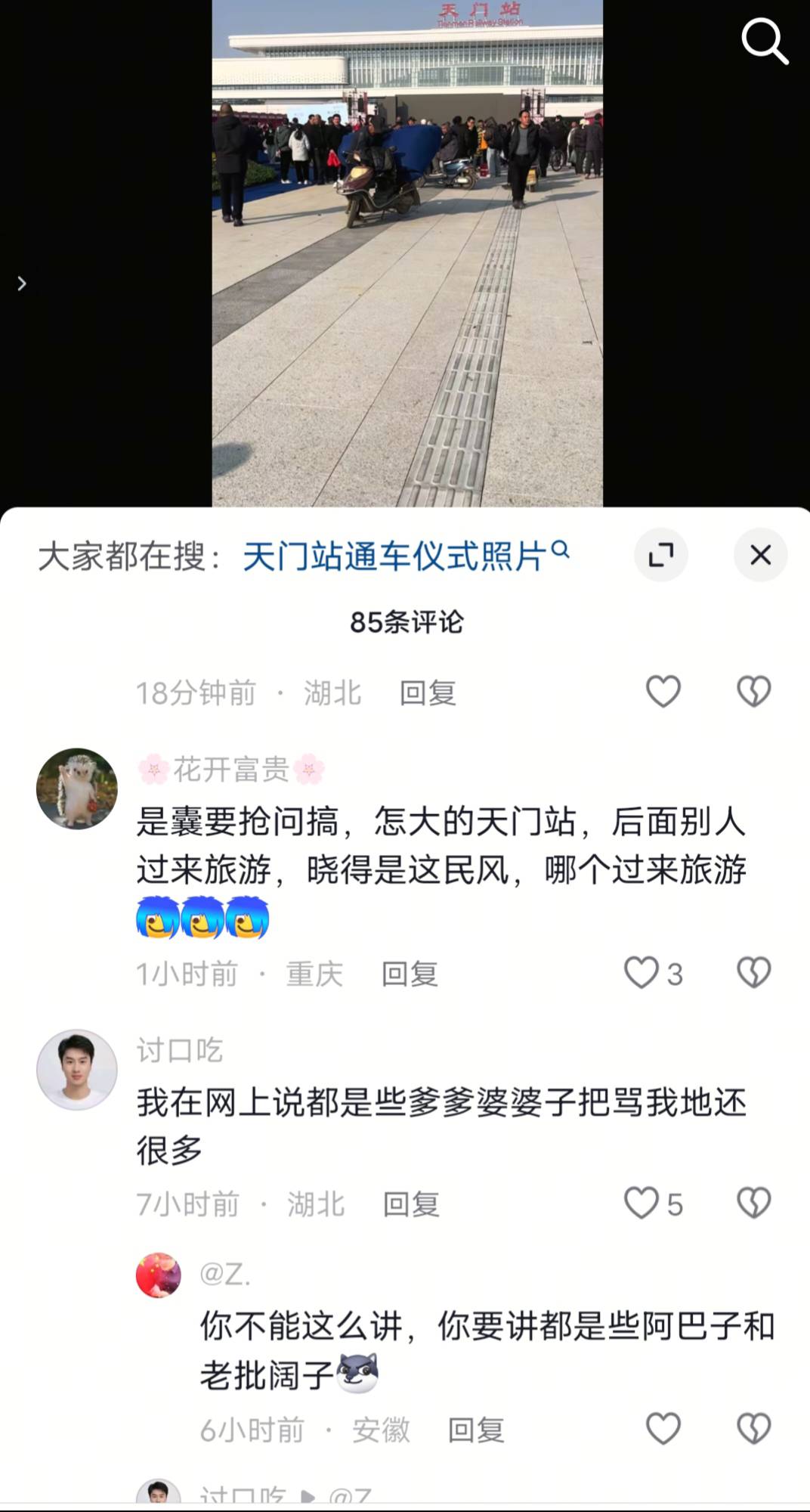Image resolution: width=810 pixels, height=1512 pixels.
Task: Like 讨口吃's comment from 7小时前
Action: point(642,1203)
